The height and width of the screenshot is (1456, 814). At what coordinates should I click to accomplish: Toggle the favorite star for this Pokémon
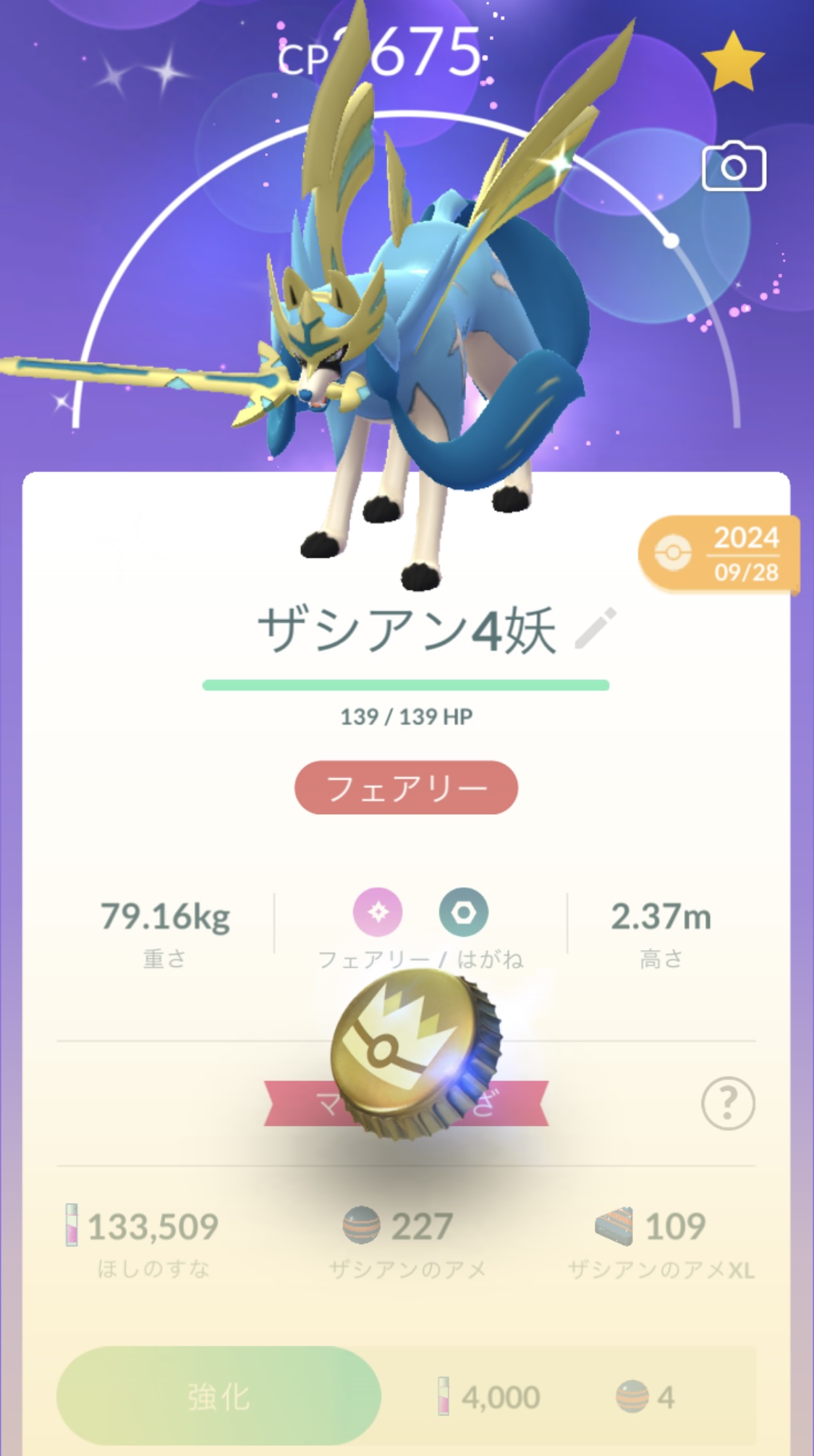(x=733, y=62)
